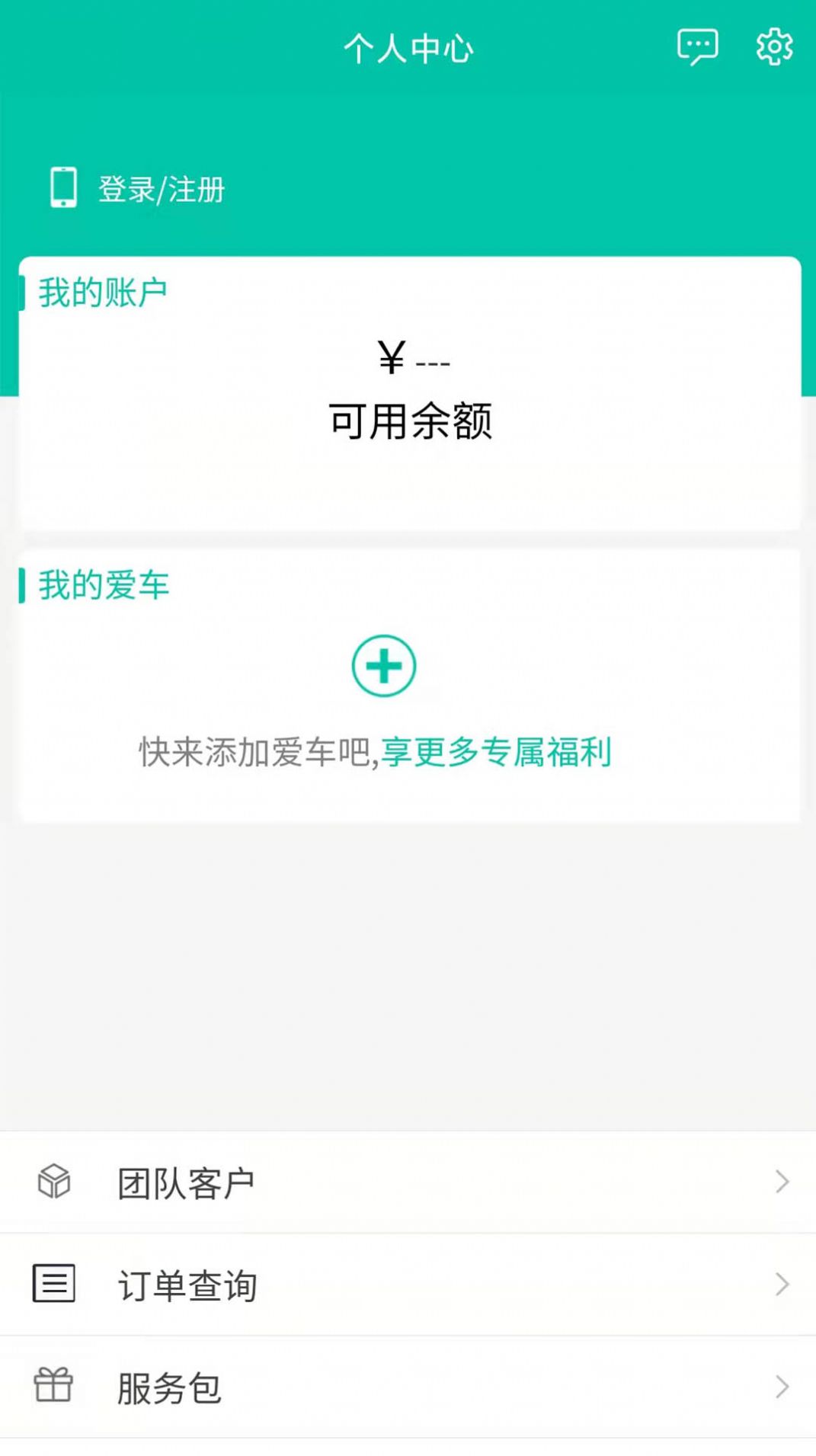Select the 我的账户 section header
816x1456 pixels.
104,290
